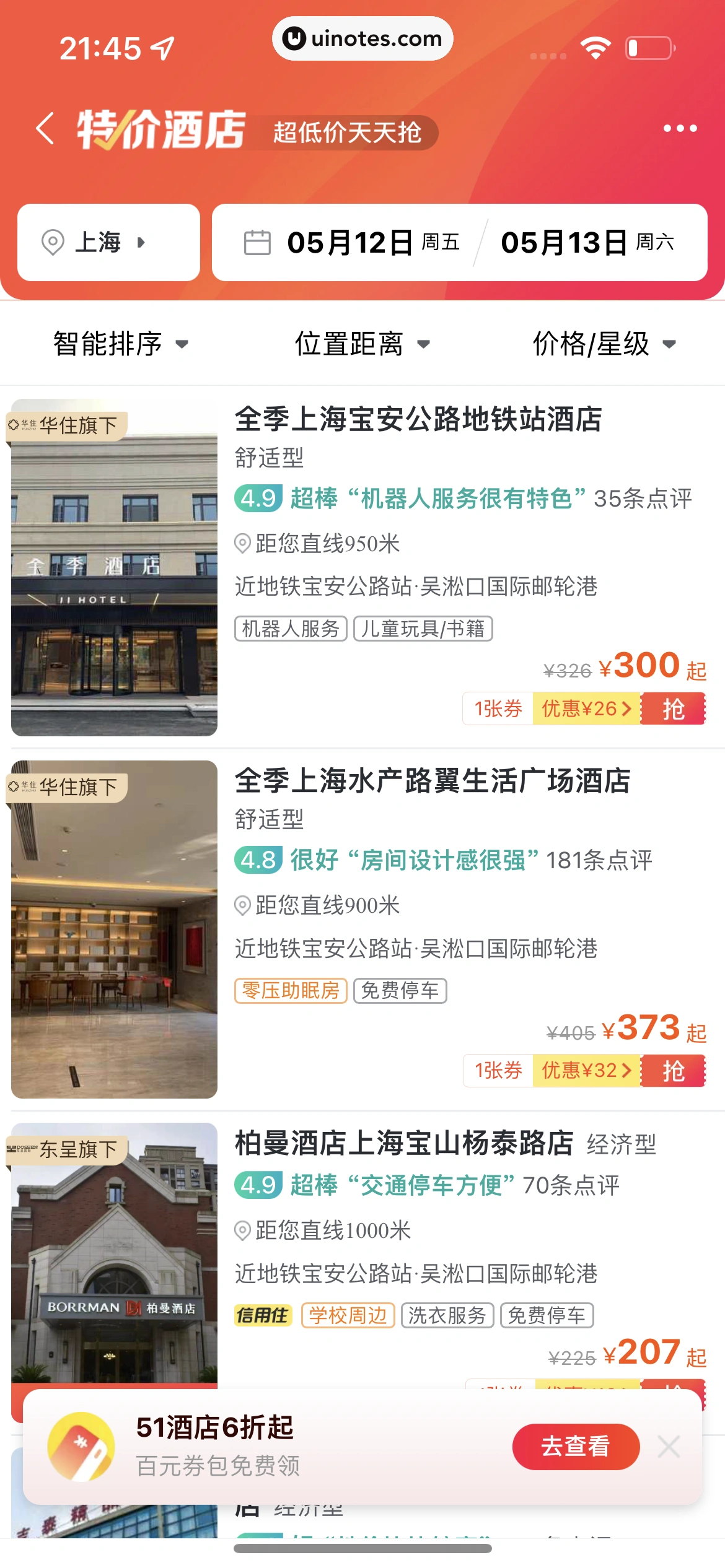725x1568 pixels.
Task: Expand the 智能排序 sort dropdown
Action: point(121,344)
